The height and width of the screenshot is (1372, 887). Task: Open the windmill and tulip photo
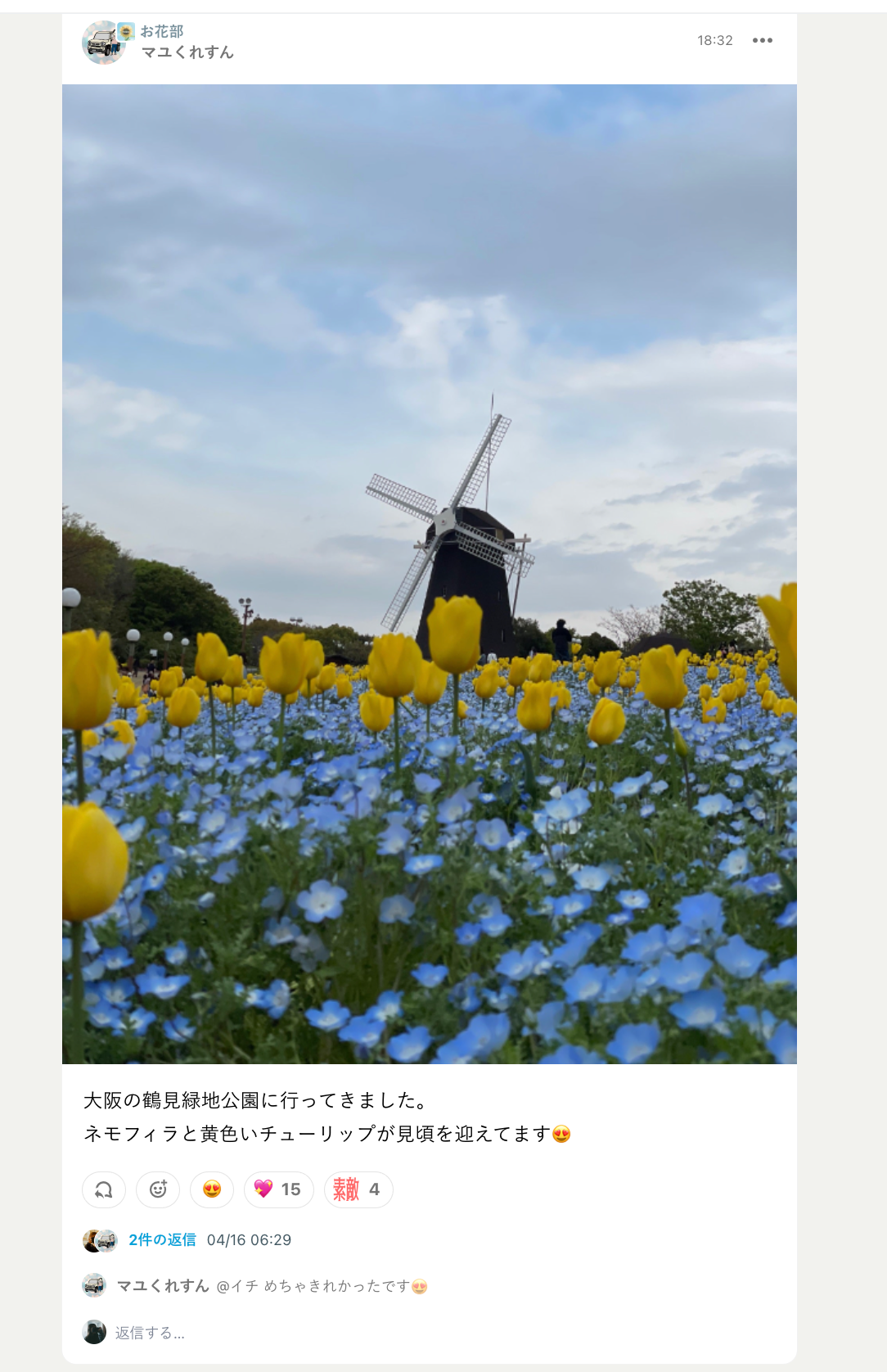[x=429, y=573]
